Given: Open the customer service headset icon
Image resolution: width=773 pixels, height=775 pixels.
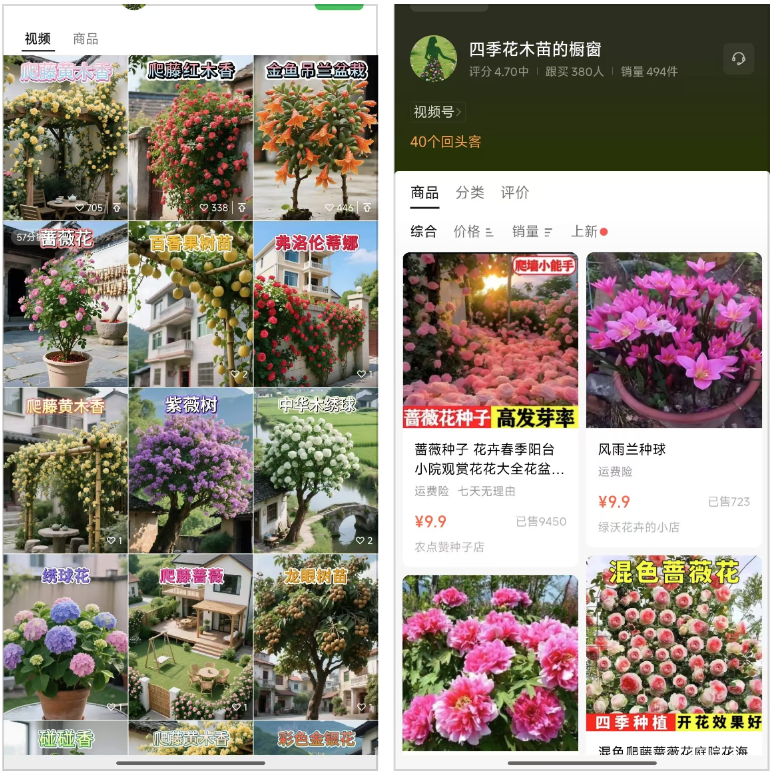Looking at the screenshot, I should [739, 59].
